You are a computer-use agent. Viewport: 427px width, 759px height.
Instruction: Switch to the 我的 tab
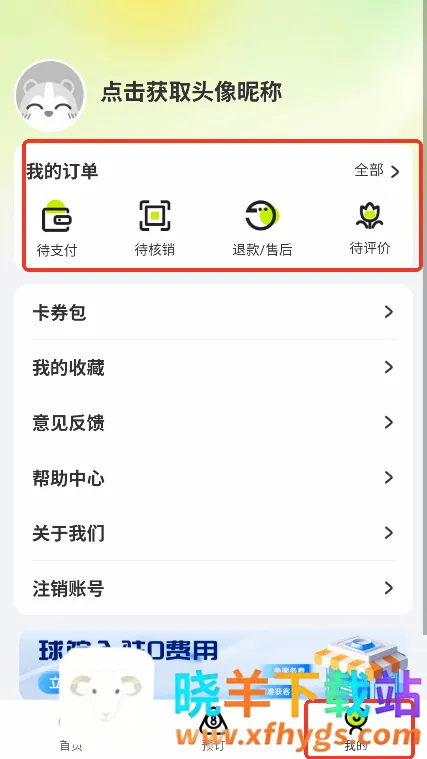coord(356,730)
